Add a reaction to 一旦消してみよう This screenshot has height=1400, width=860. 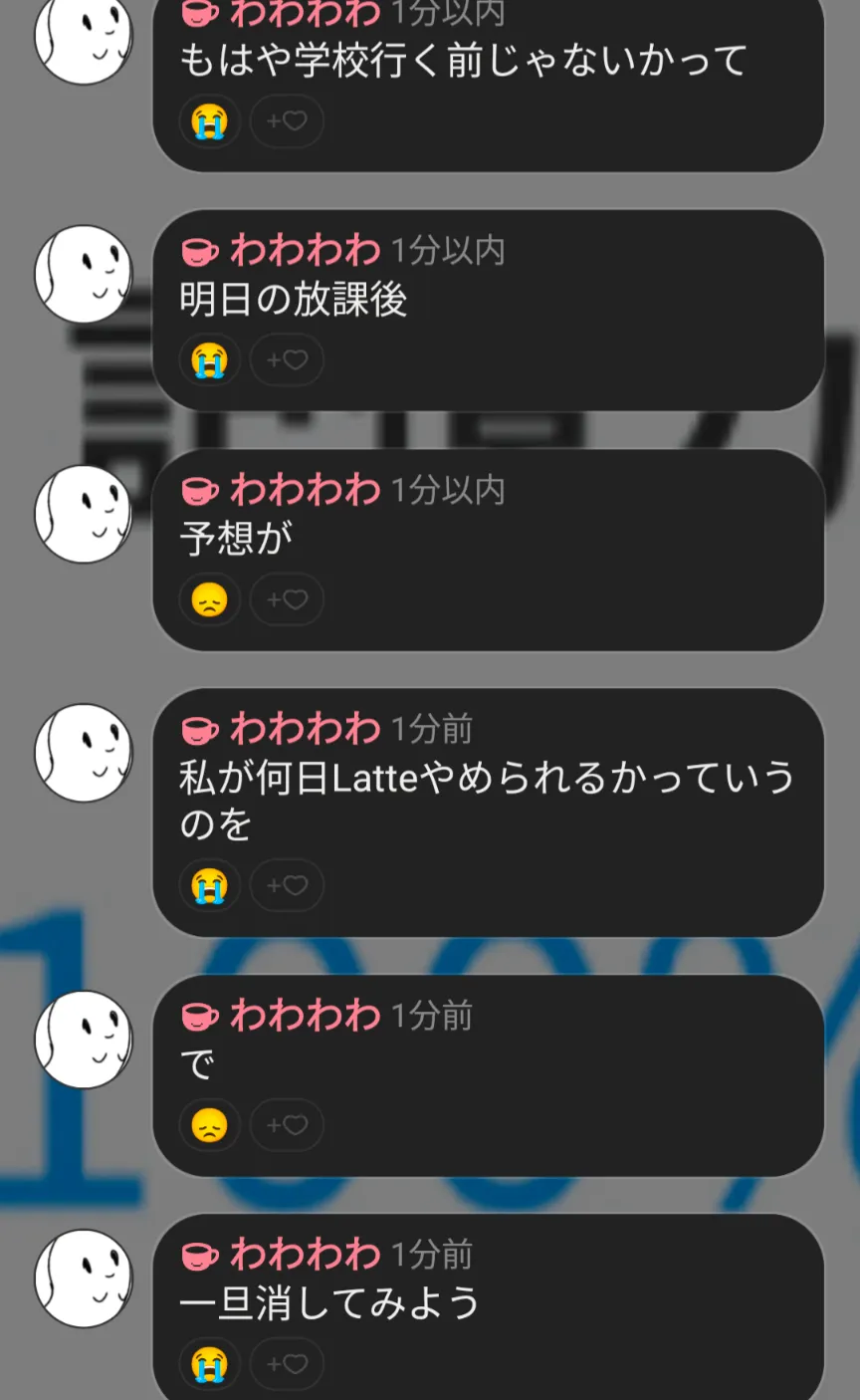287,1364
